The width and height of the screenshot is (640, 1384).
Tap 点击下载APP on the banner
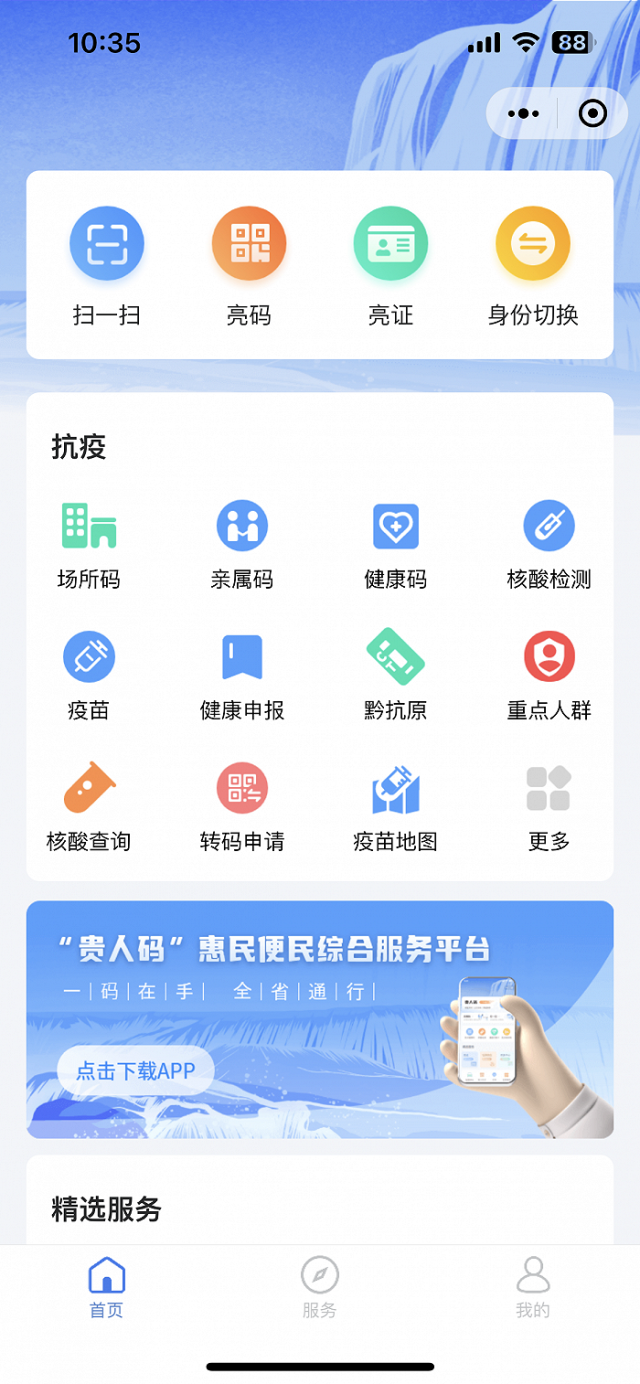click(135, 1071)
